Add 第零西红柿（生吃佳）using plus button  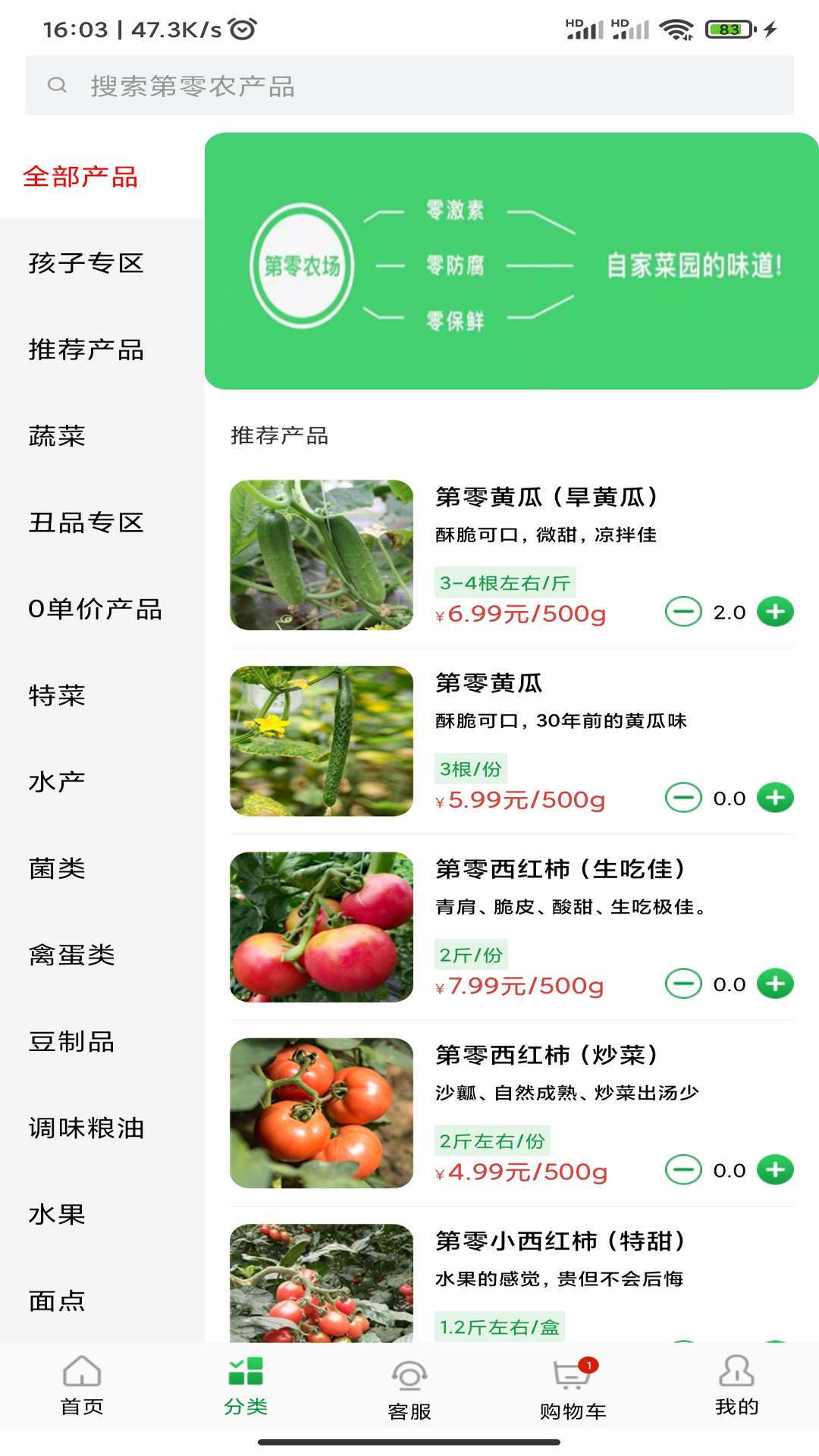point(773,984)
